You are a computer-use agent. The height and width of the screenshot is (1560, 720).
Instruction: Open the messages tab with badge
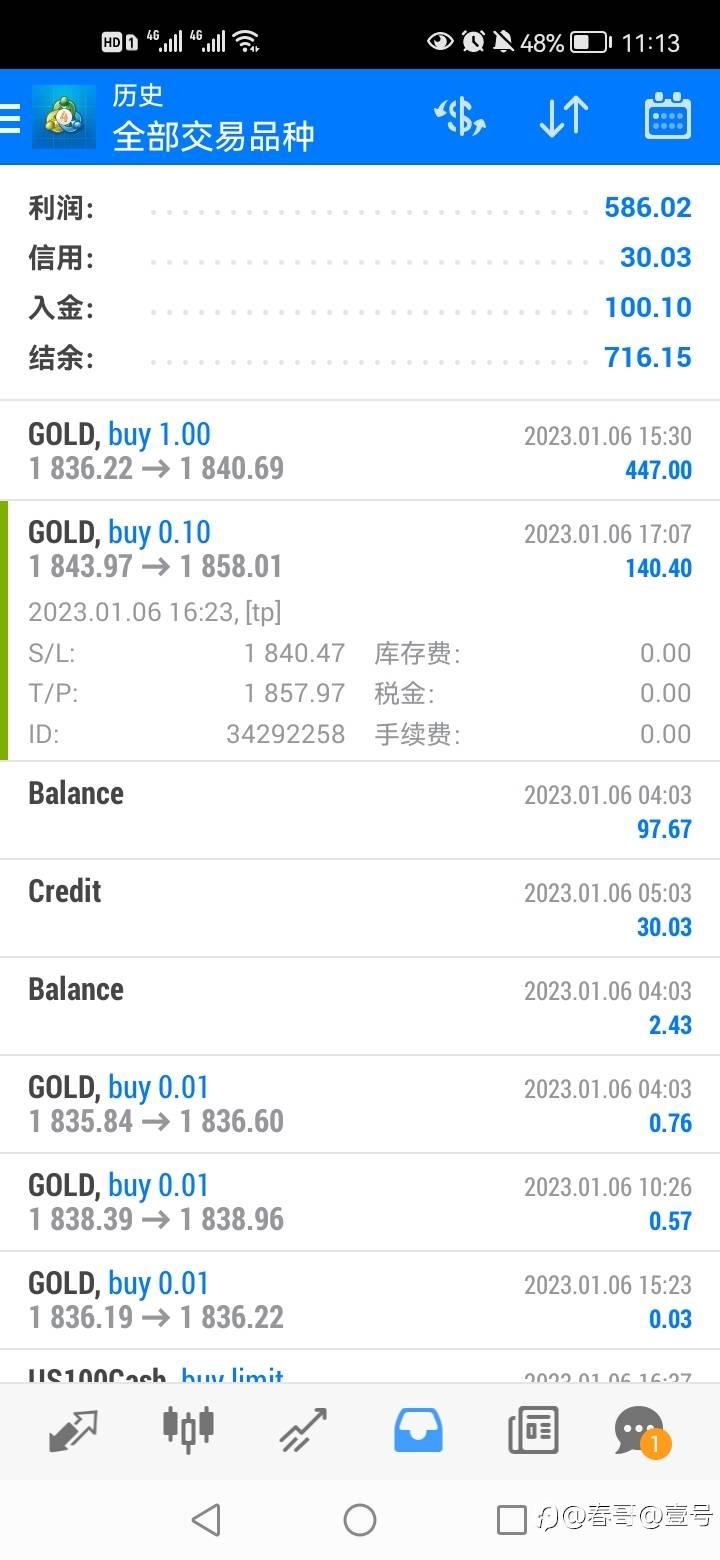[642, 1432]
